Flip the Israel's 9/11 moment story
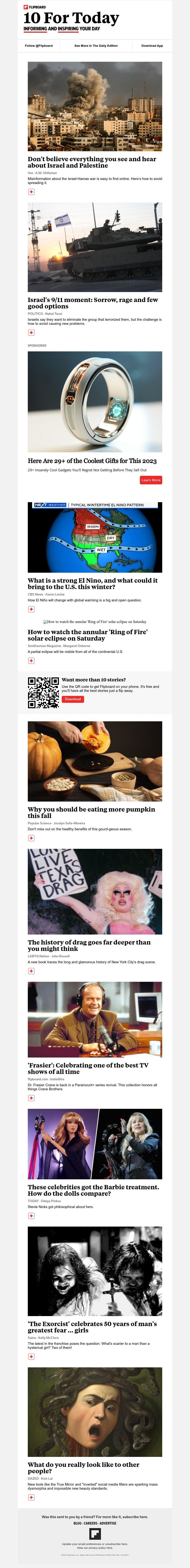Screen dimensions: 190x1568 click(31, 332)
